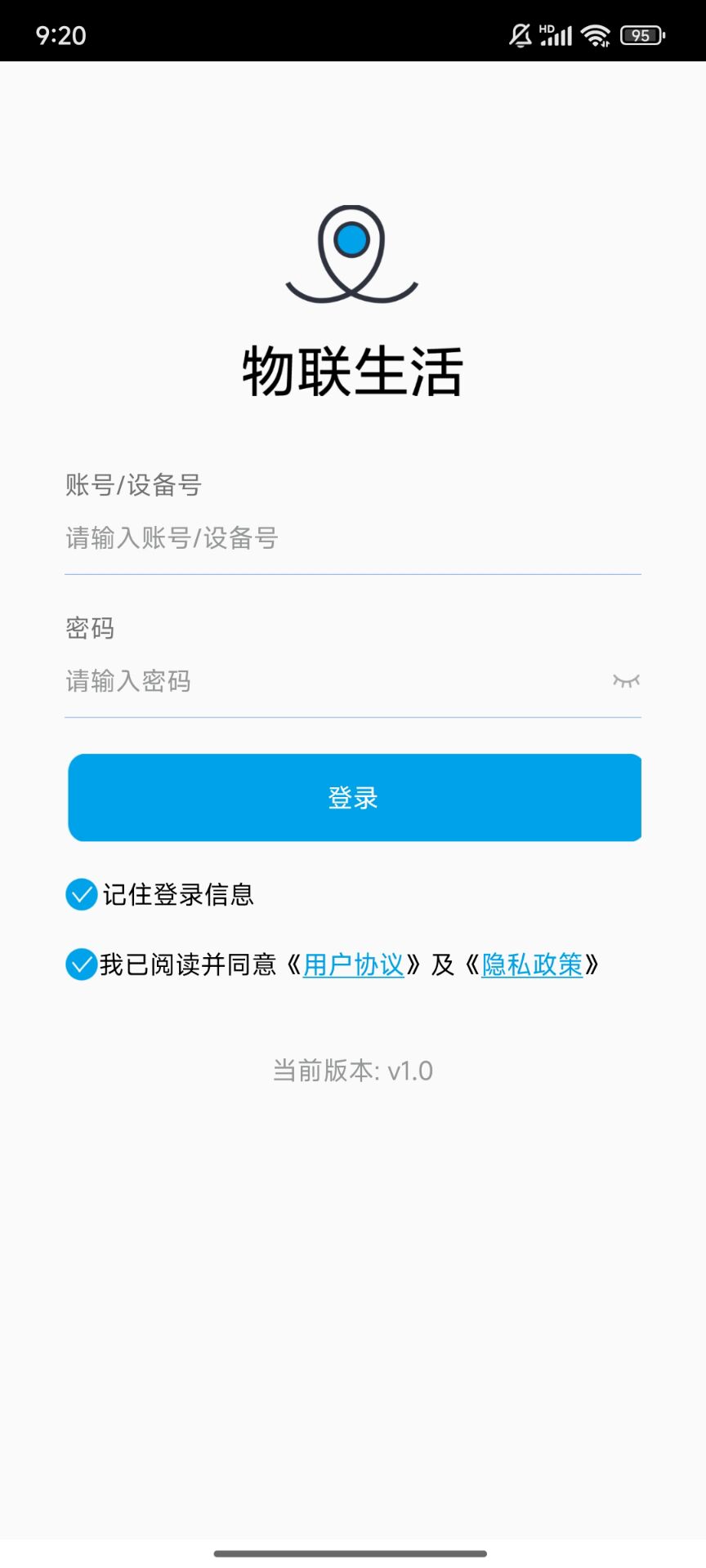The image size is (706, 1568).
Task: Click the account/device number input field
Action: pyautogui.click(x=245, y=539)
